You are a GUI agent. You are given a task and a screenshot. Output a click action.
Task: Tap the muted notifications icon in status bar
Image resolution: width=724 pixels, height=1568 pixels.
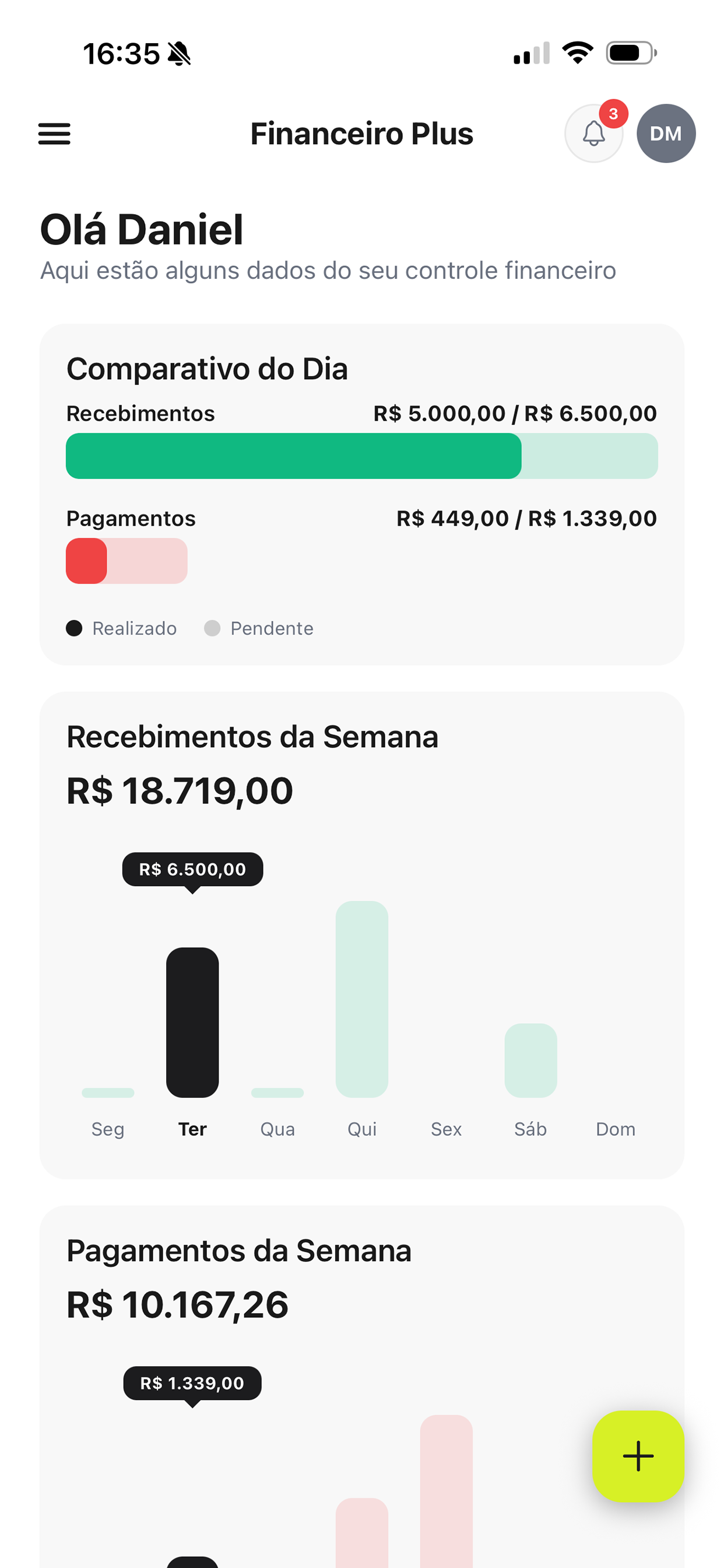(179, 54)
